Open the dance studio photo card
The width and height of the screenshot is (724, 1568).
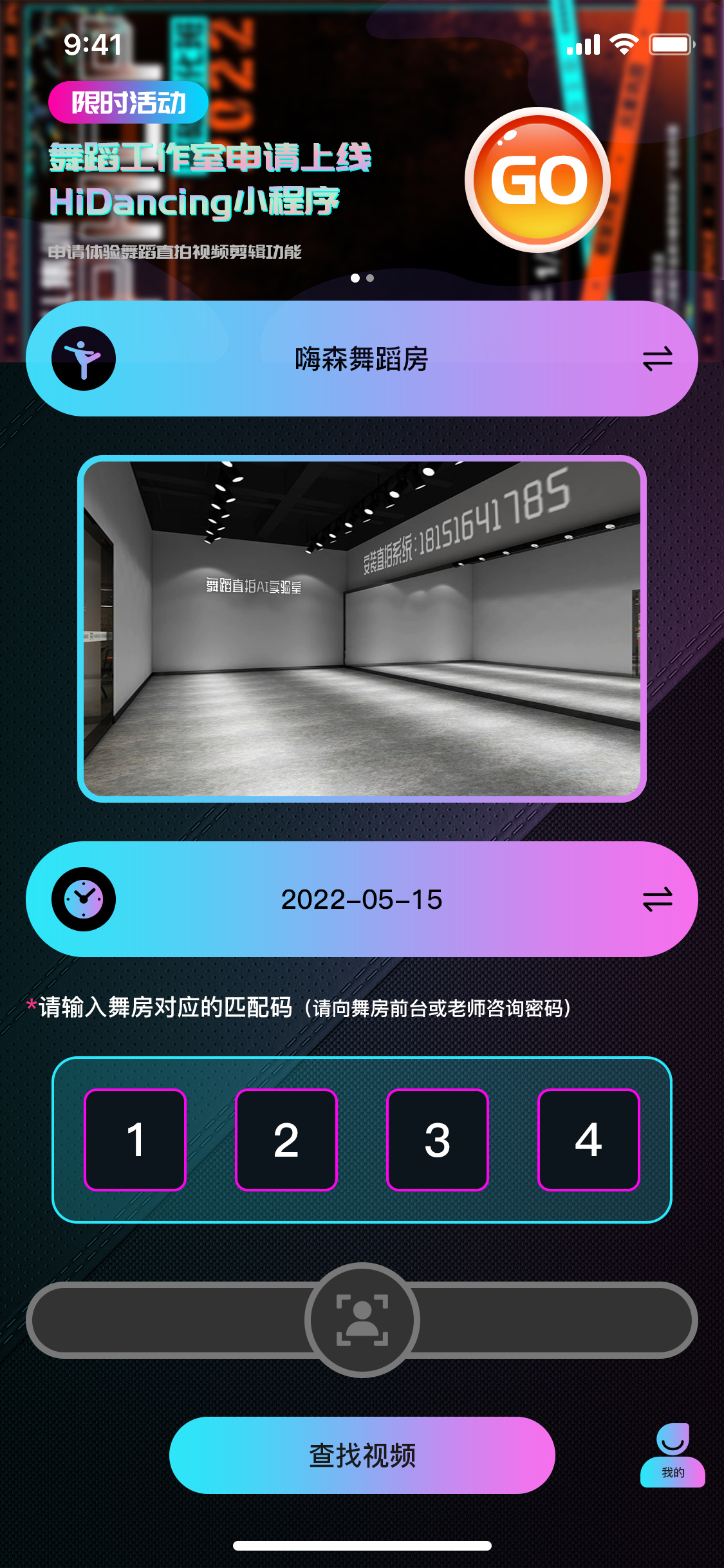[362, 629]
